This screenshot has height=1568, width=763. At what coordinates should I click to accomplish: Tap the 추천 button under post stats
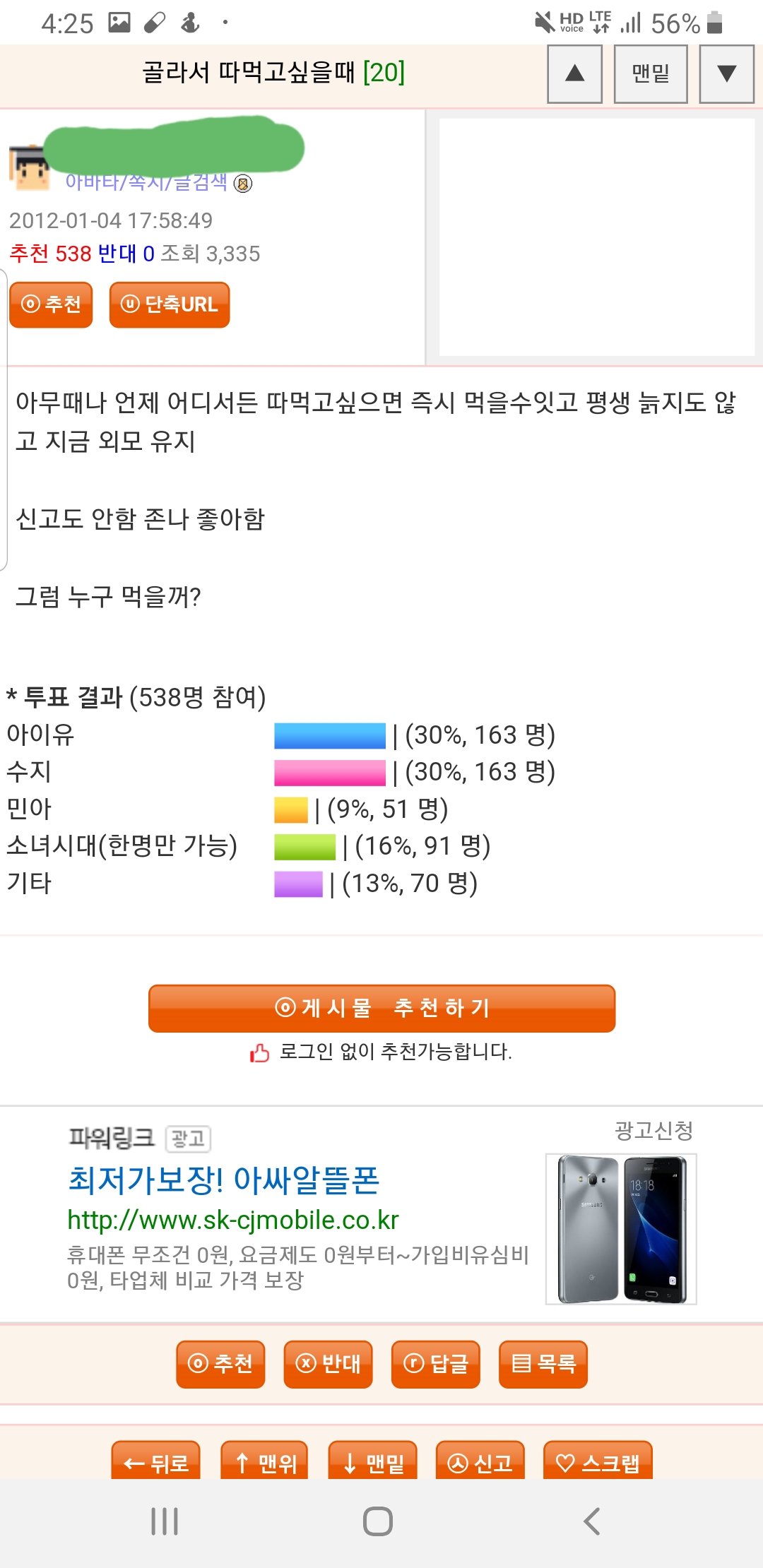tap(51, 304)
